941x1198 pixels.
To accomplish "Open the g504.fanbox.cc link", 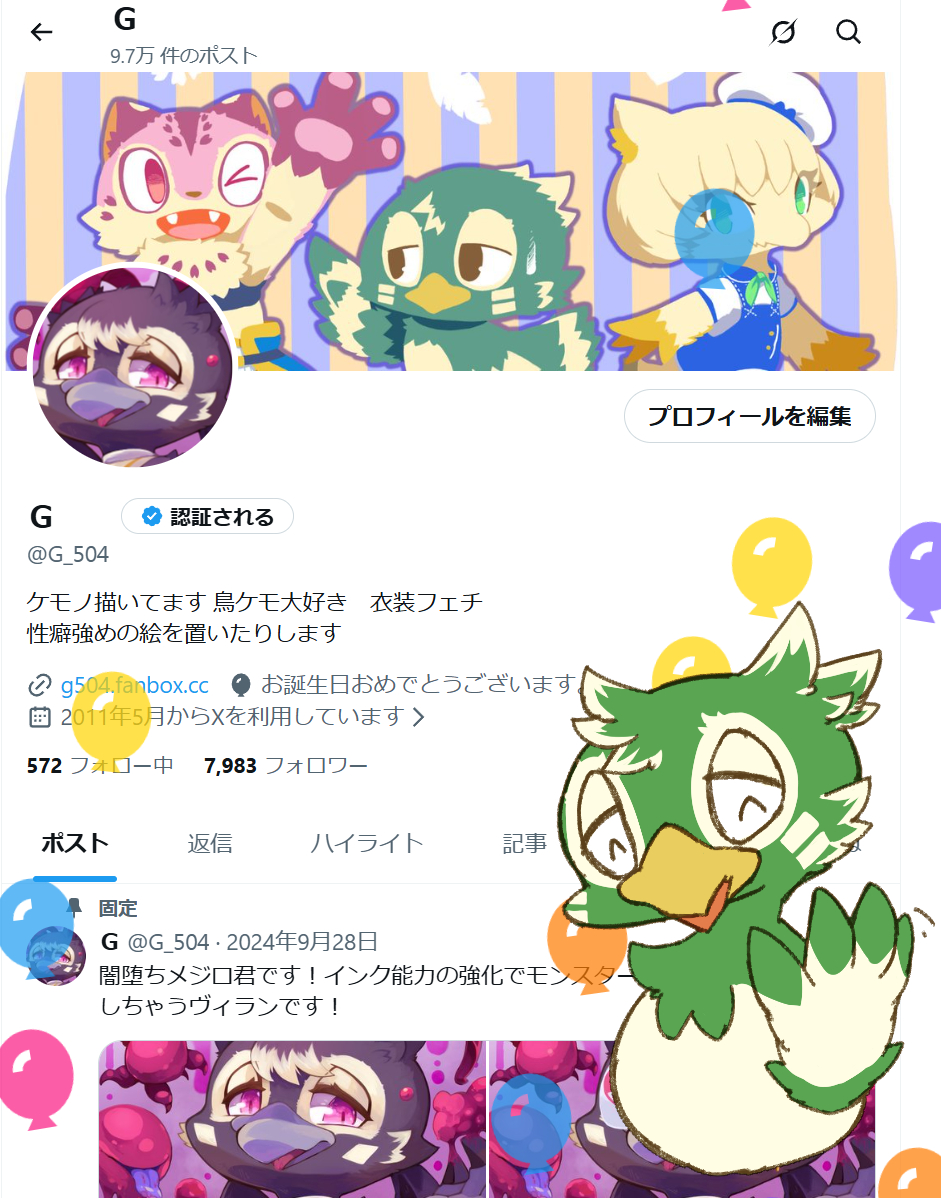I will (134, 685).
